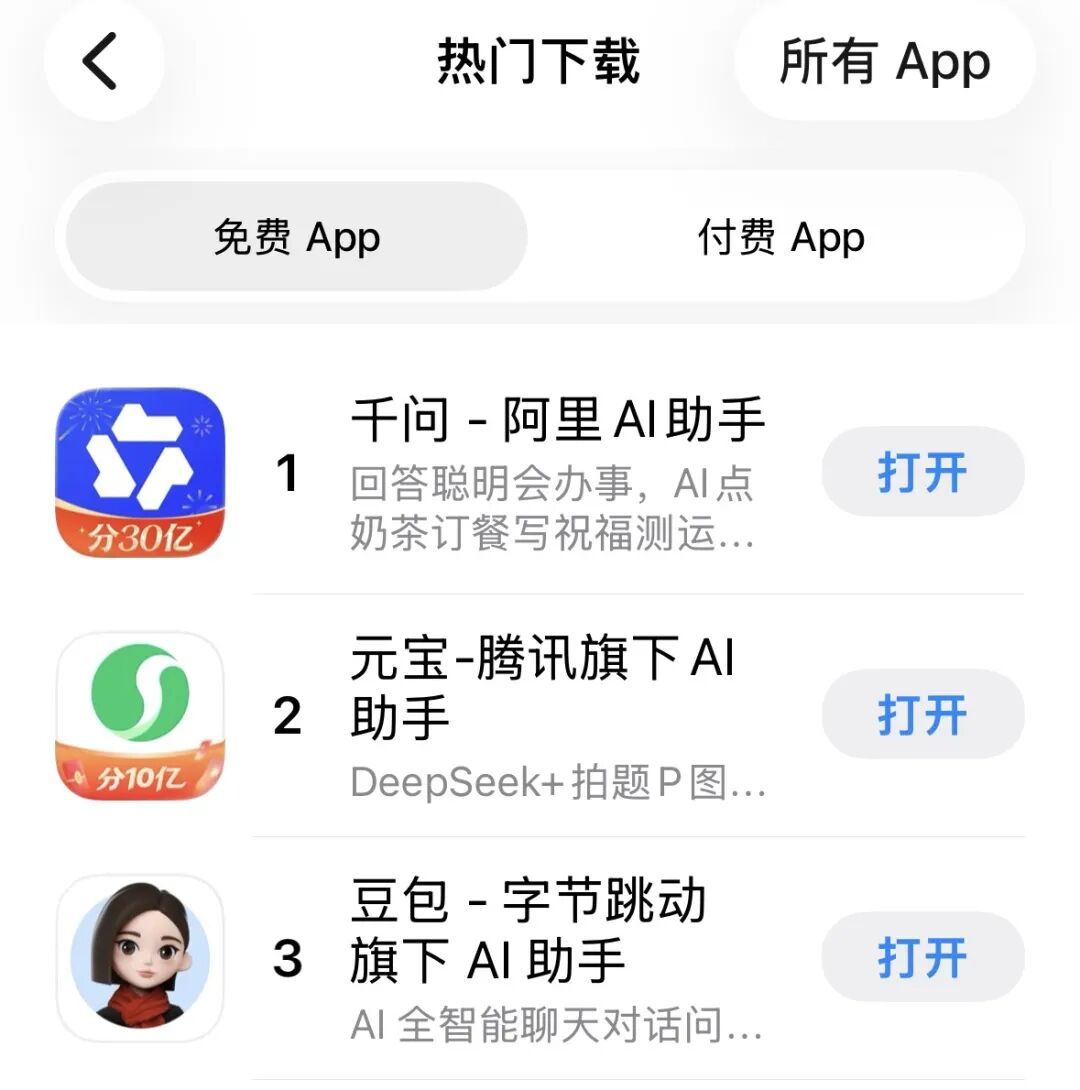Screen dimensions: 1080x1090
Task: Open the 豆包 - 字节跳动旗下 AI 助手 listing
Action: (530, 930)
